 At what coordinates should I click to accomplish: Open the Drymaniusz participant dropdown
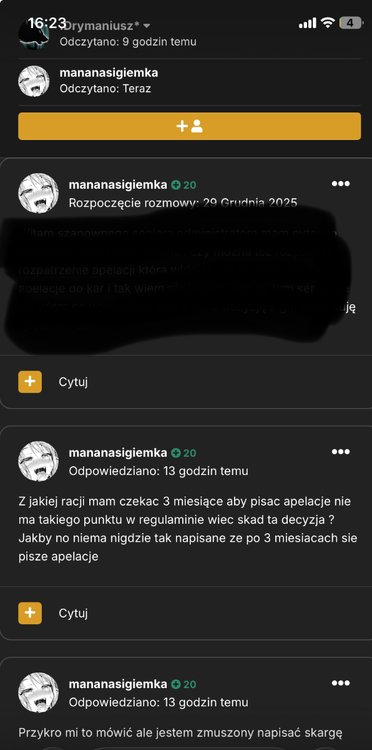click(x=146, y=25)
